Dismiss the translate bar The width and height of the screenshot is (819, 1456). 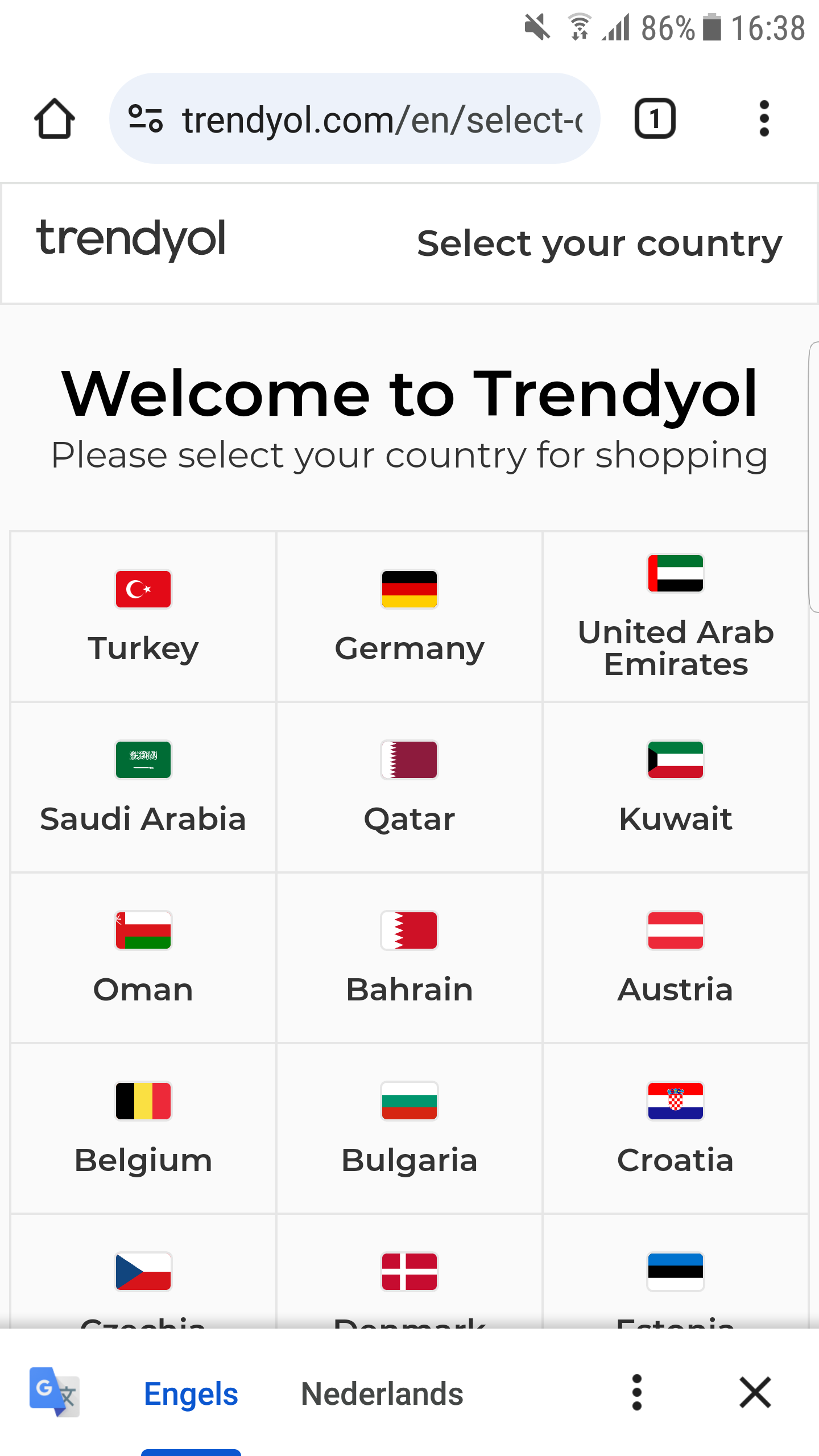pos(755,1393)
